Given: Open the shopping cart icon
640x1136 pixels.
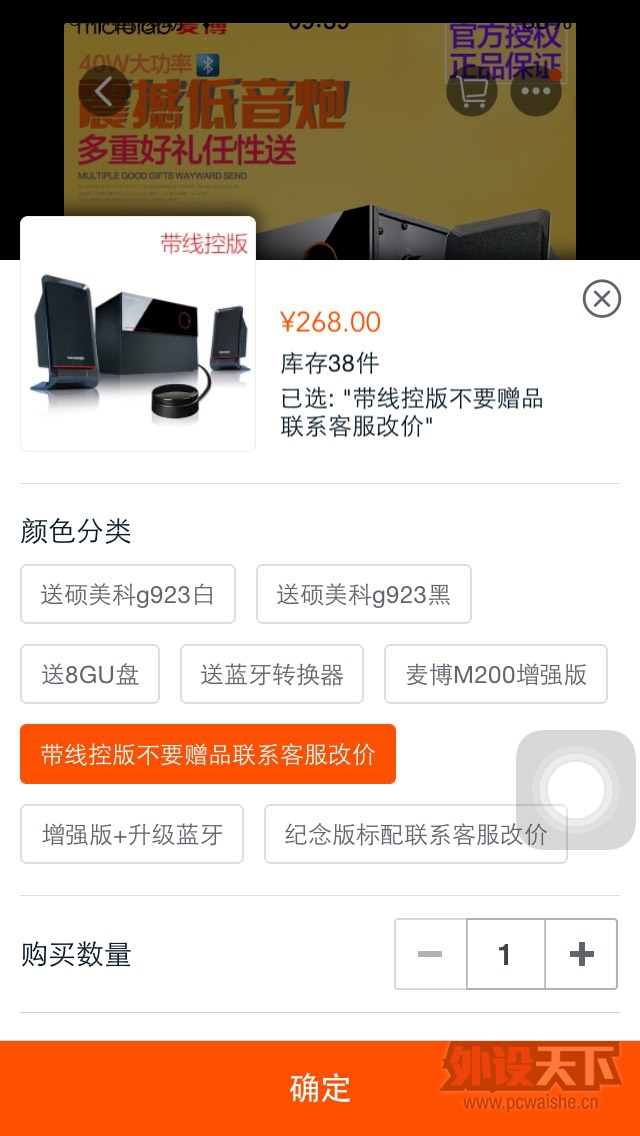Looking at the screenshot, I should (472, 91).
